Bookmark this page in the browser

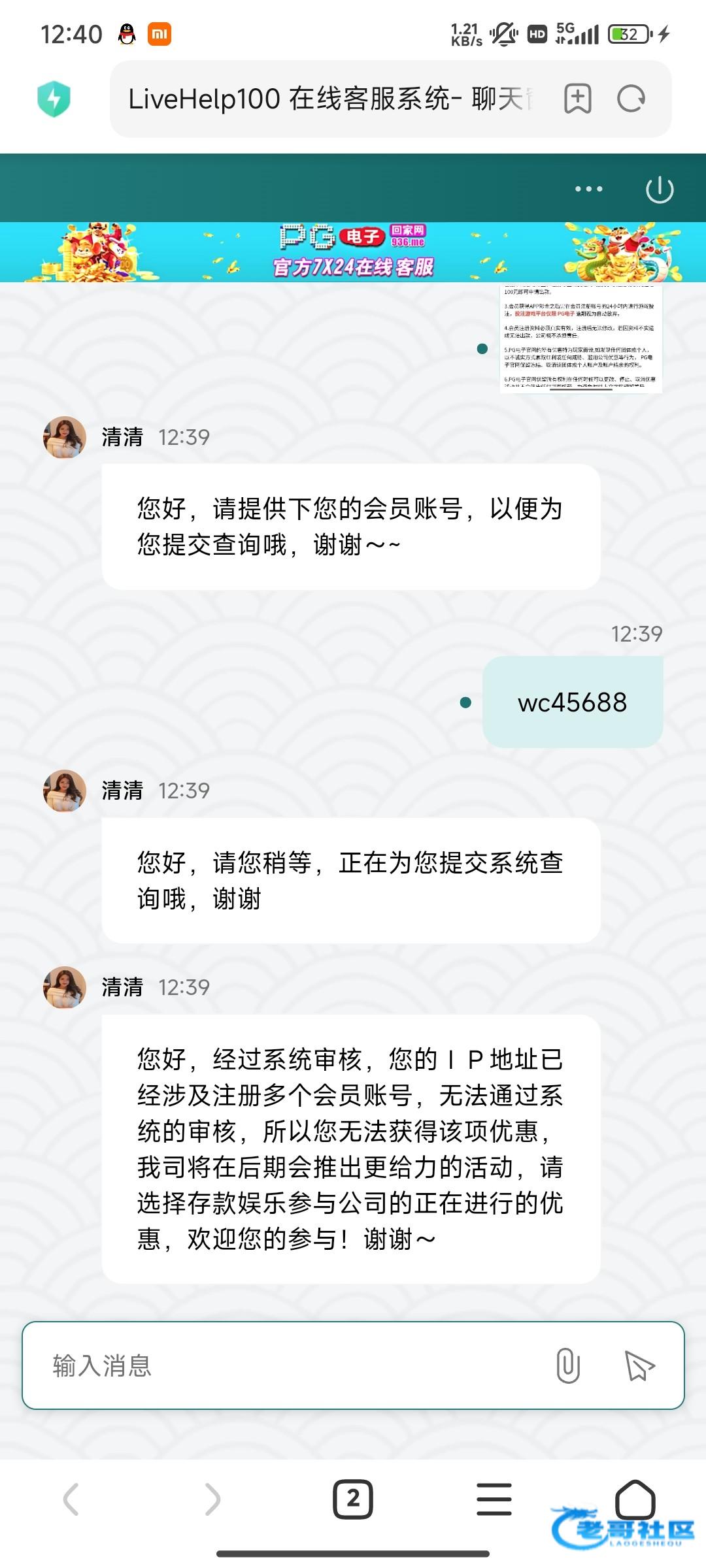click(x=578, y=99)
